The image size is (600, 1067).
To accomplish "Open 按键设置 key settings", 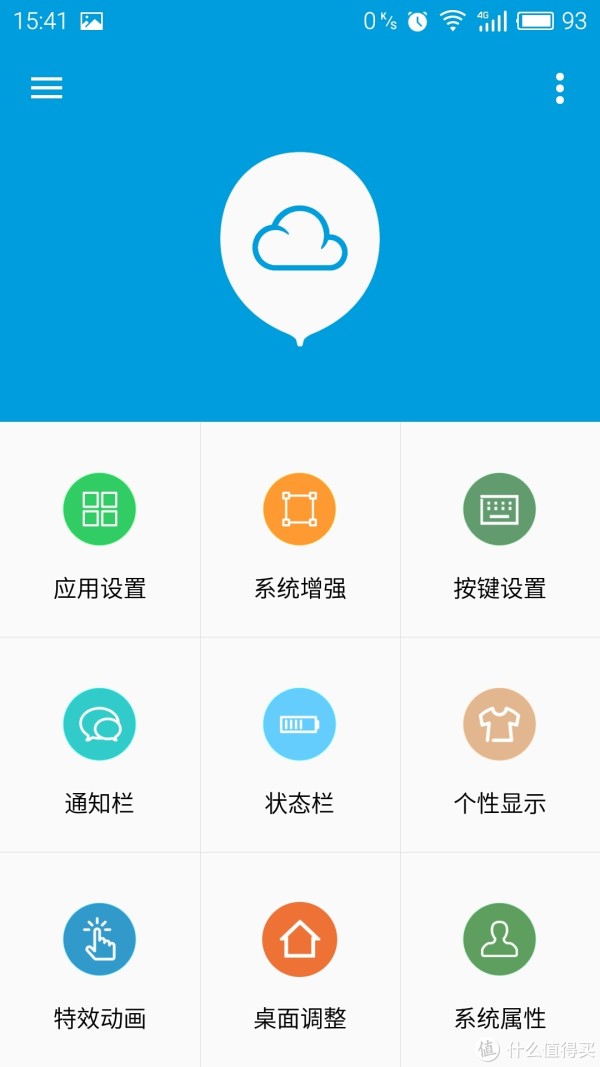I will (500, 530).
